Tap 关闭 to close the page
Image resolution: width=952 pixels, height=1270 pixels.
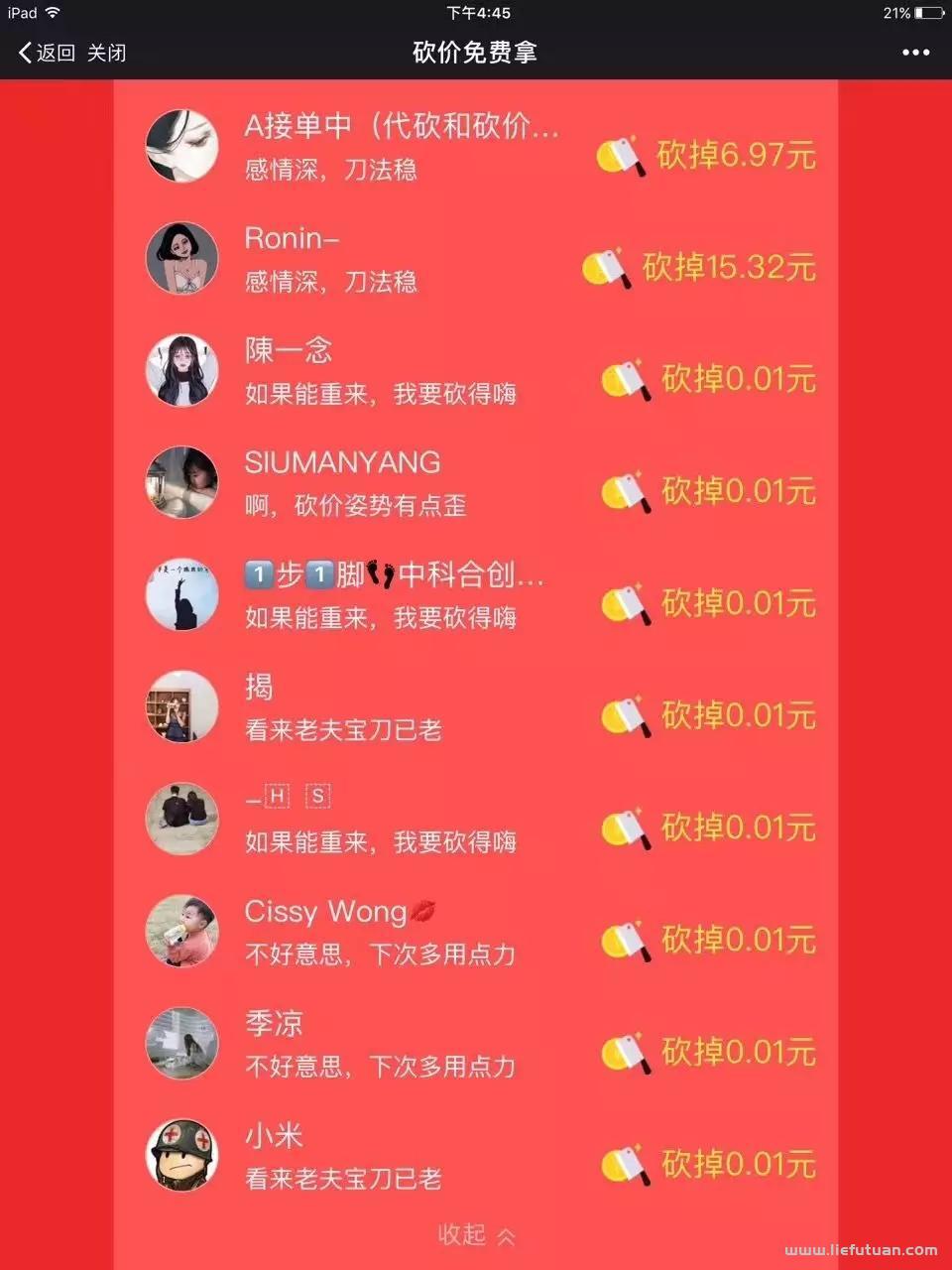(107, 53)
